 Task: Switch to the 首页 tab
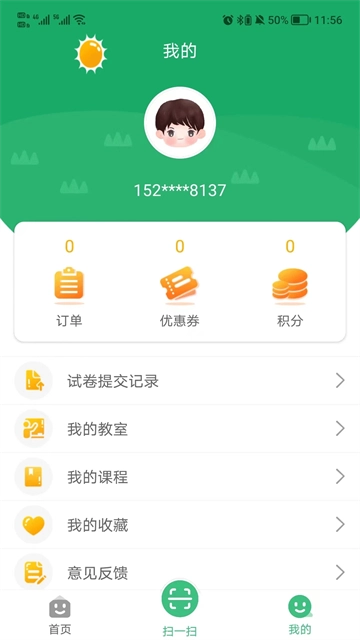[60, 615]
